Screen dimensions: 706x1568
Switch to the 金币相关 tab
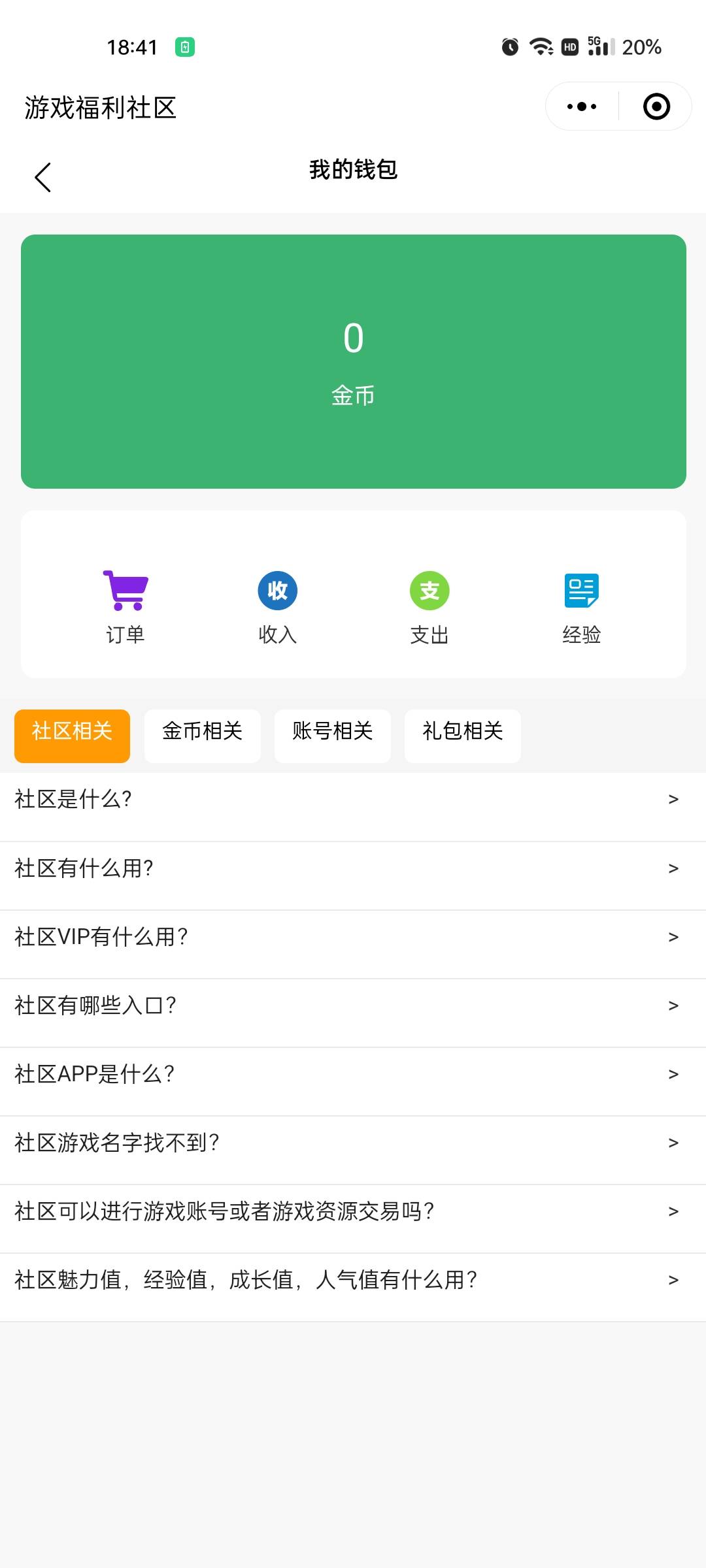click(x=203, y=736)
